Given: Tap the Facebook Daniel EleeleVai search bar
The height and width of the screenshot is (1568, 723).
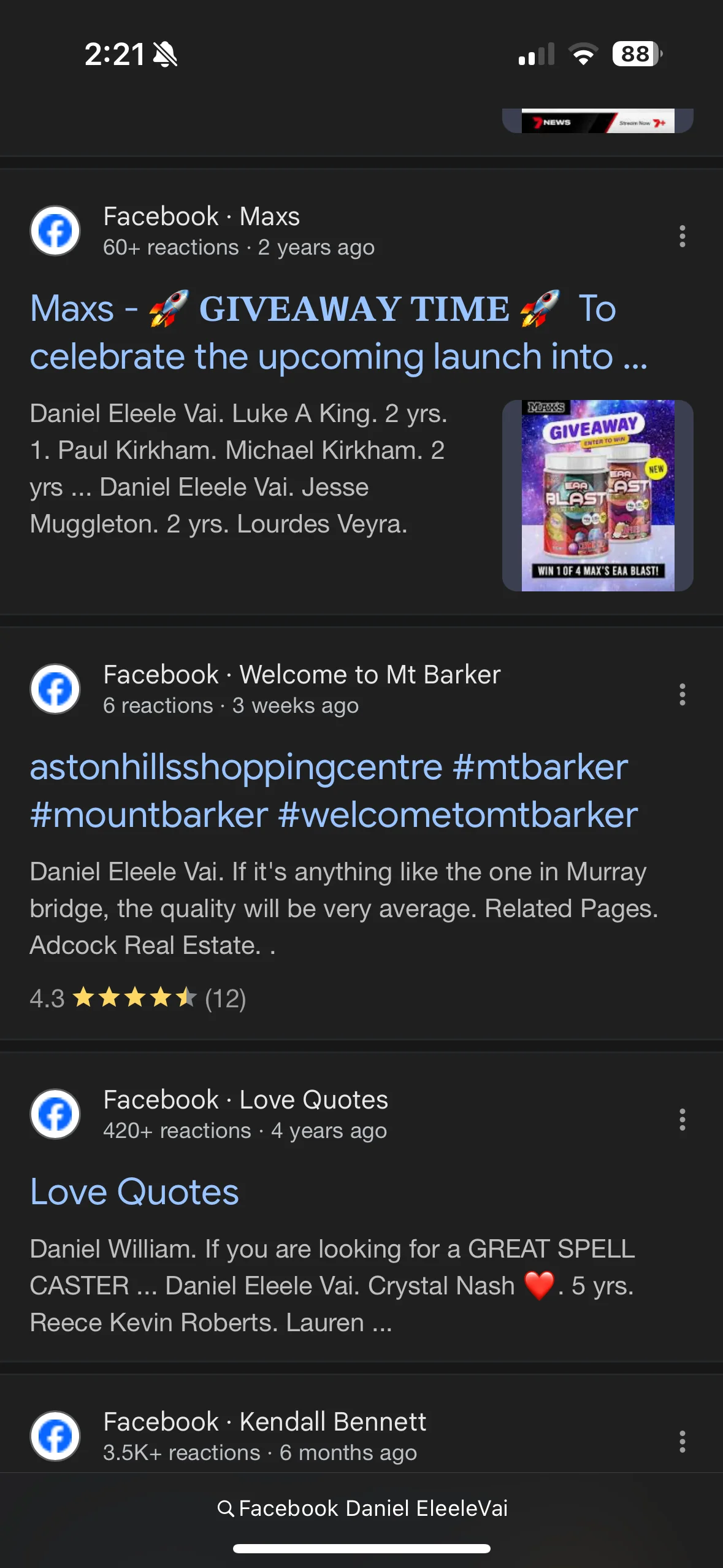Looking at the screenshot, I should tap(362, 1508).
